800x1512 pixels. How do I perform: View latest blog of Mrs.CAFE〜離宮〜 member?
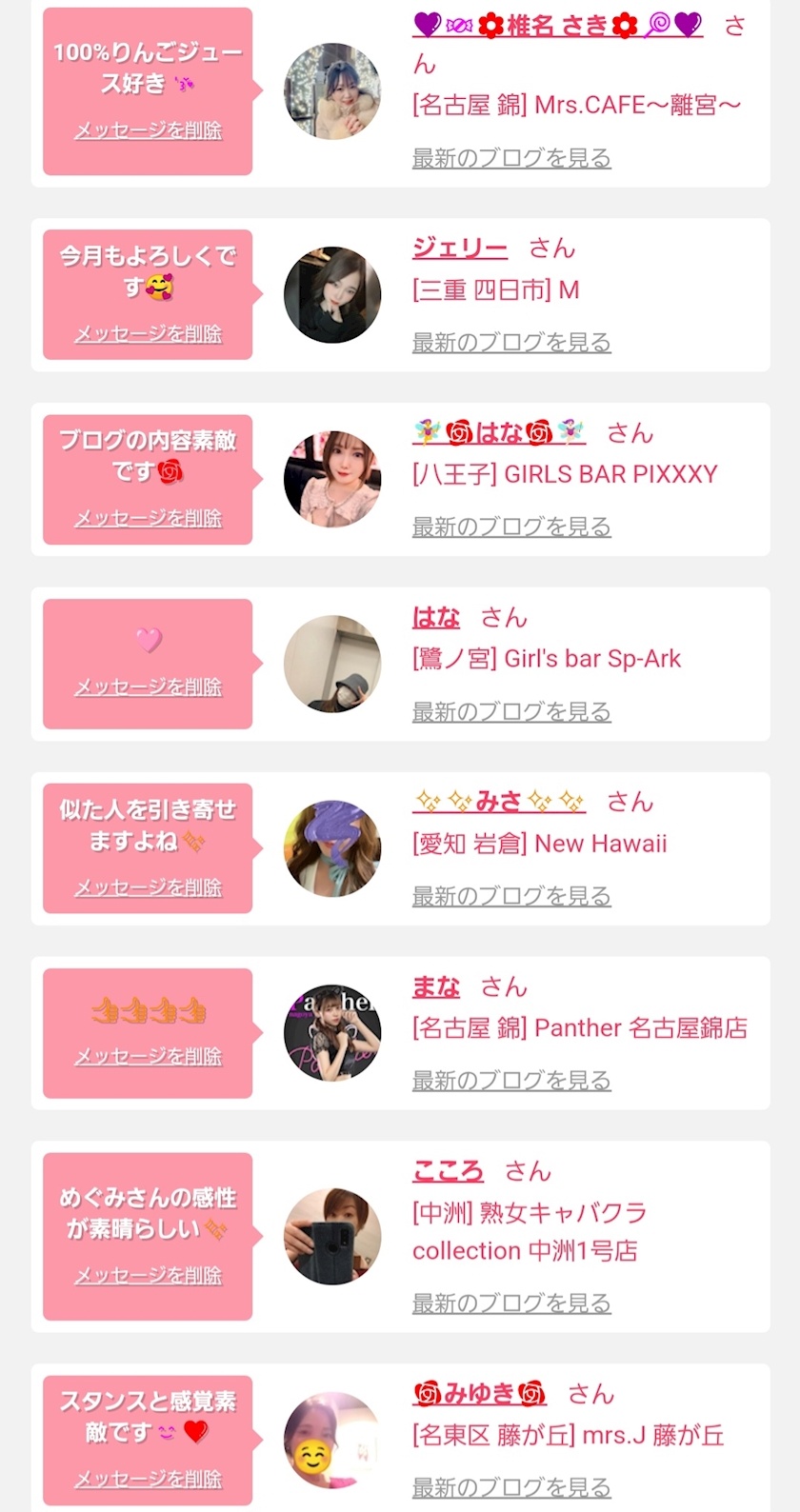[511, 158]
